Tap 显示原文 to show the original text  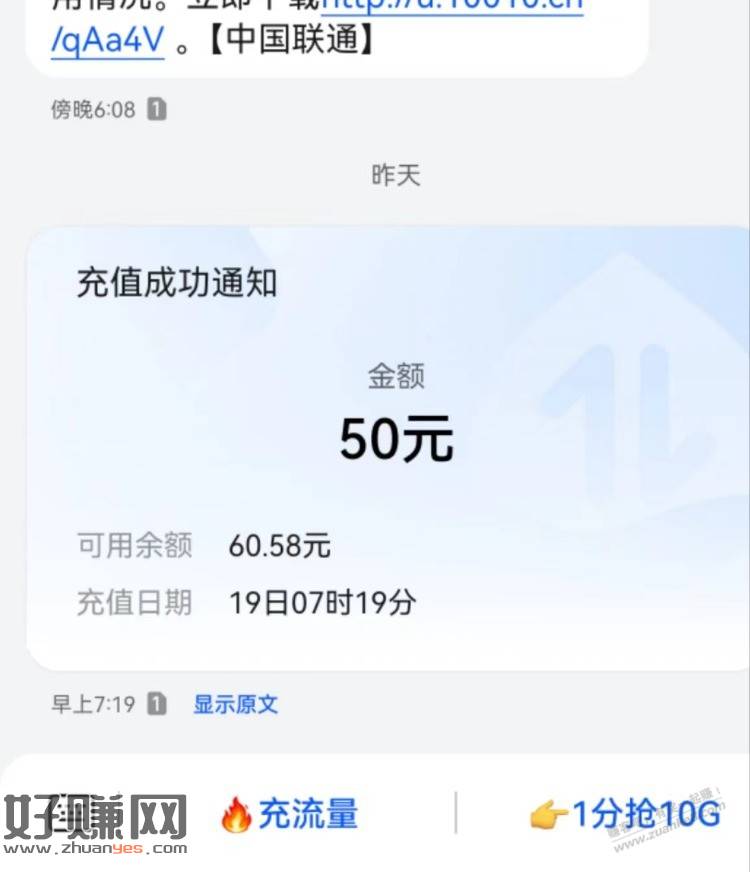(x=235, y=704)
